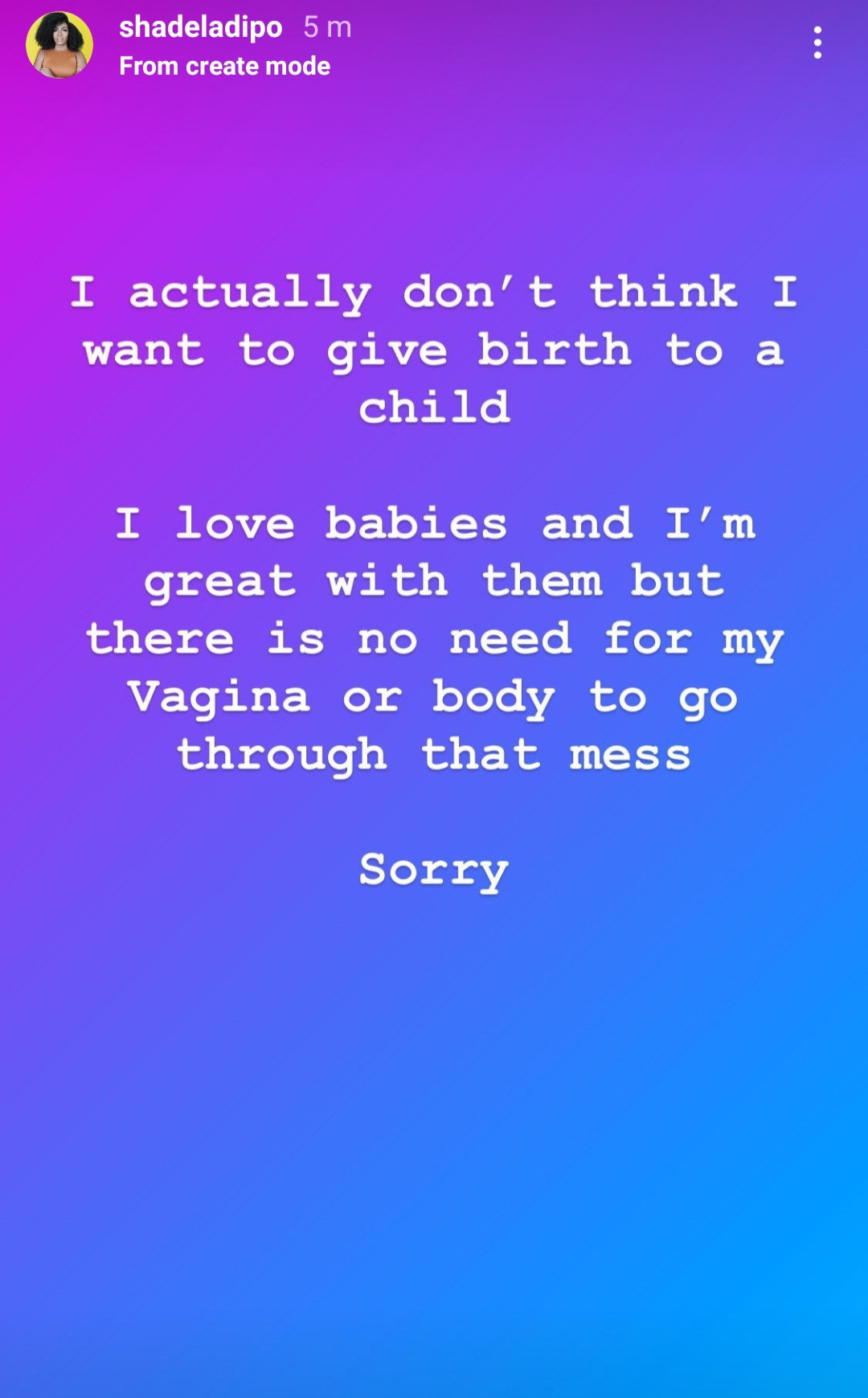View the shadeladipo username profile
Screen dimensions: 868x1398
[201, 27]
